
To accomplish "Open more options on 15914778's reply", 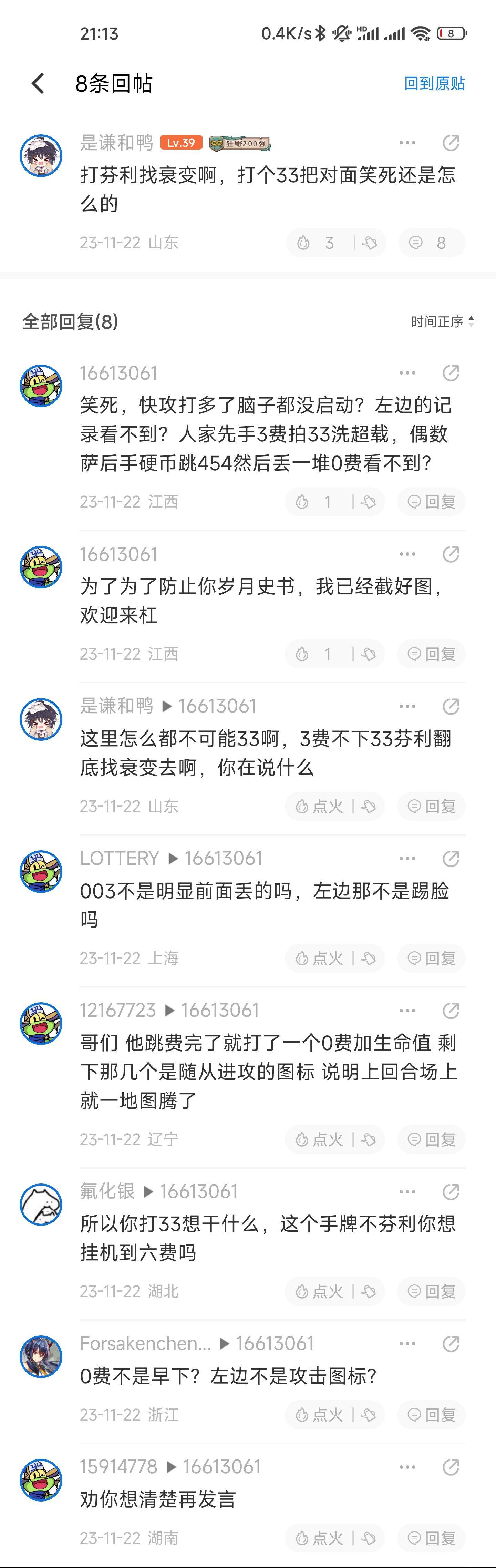I will pyautogui.click(x=407, y=1466).
